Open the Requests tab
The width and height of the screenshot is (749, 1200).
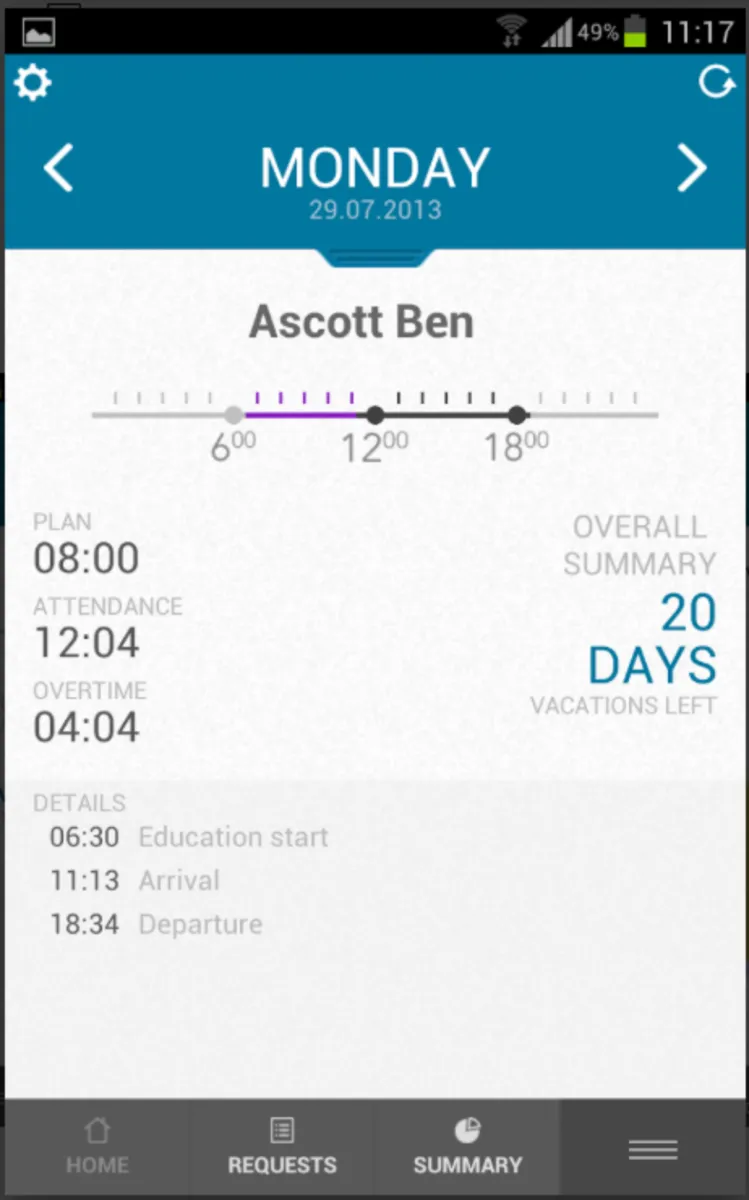point(282,1148)
